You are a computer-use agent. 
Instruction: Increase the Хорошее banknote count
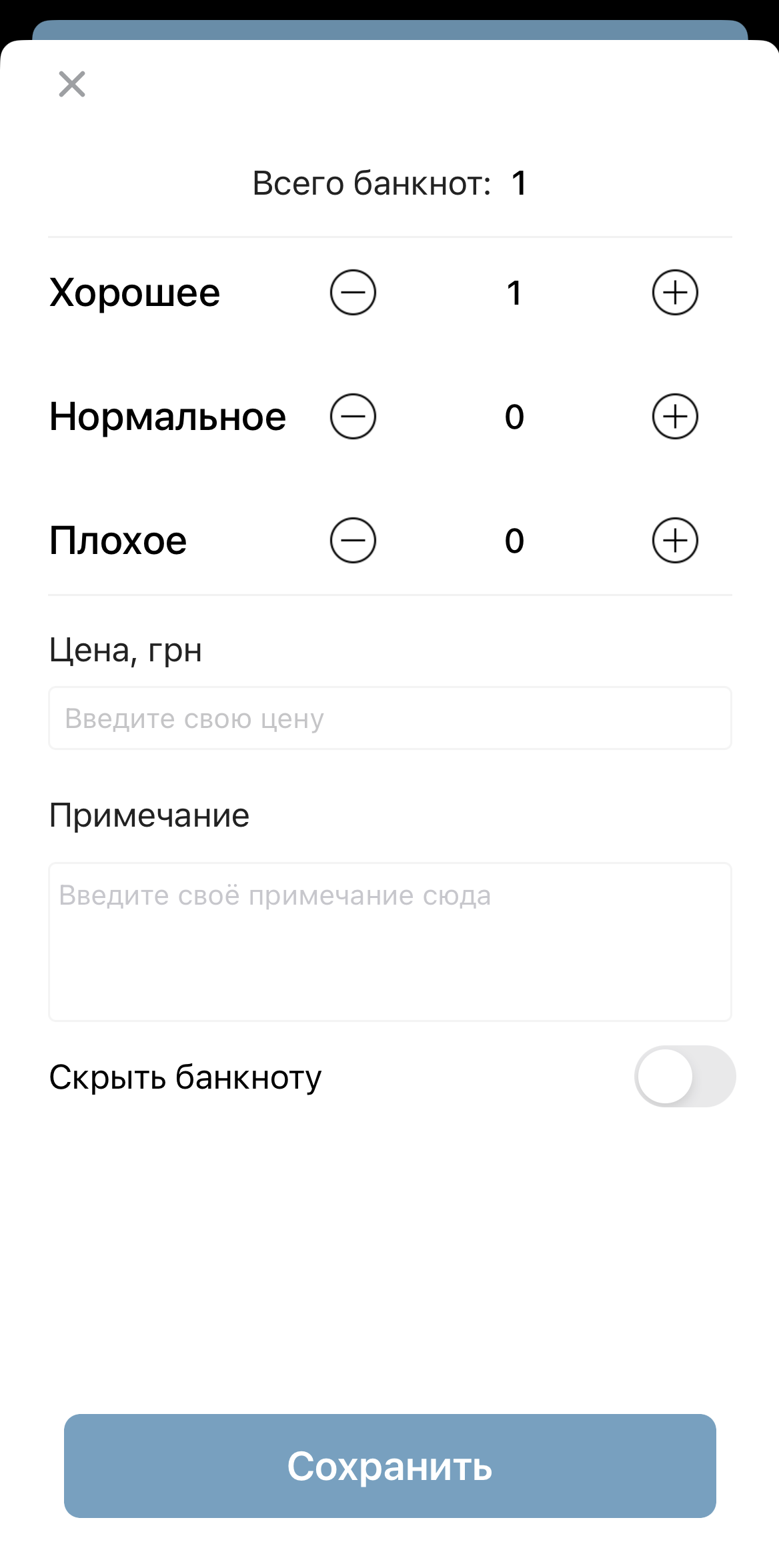pos(675,293)
